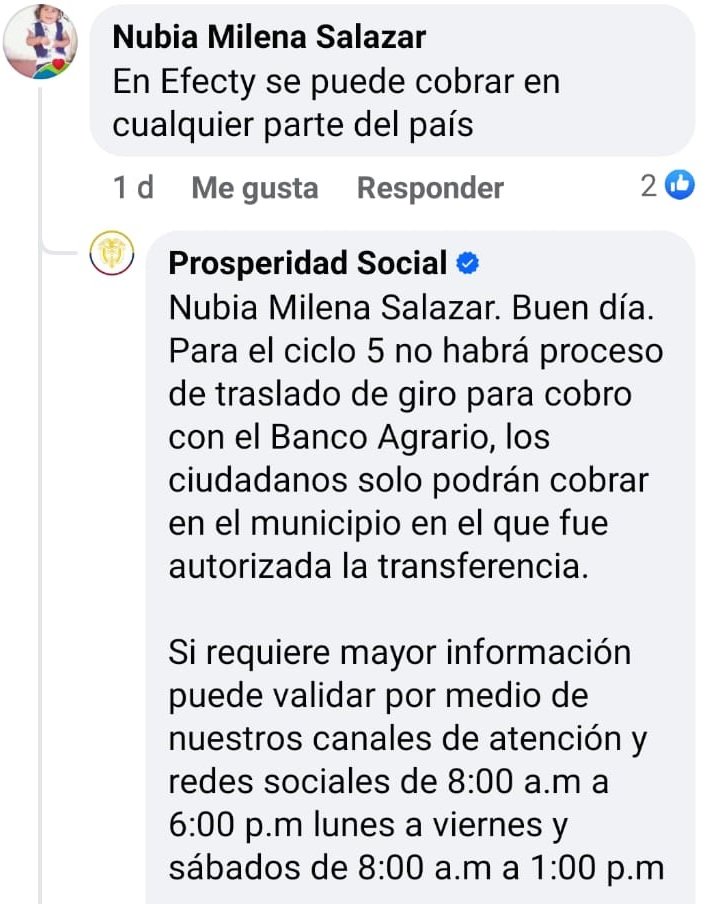708x904 pixels.
Task: Tap Prosperidad Social's avatar
Action: pyautogui.click(x=112, y=256)
